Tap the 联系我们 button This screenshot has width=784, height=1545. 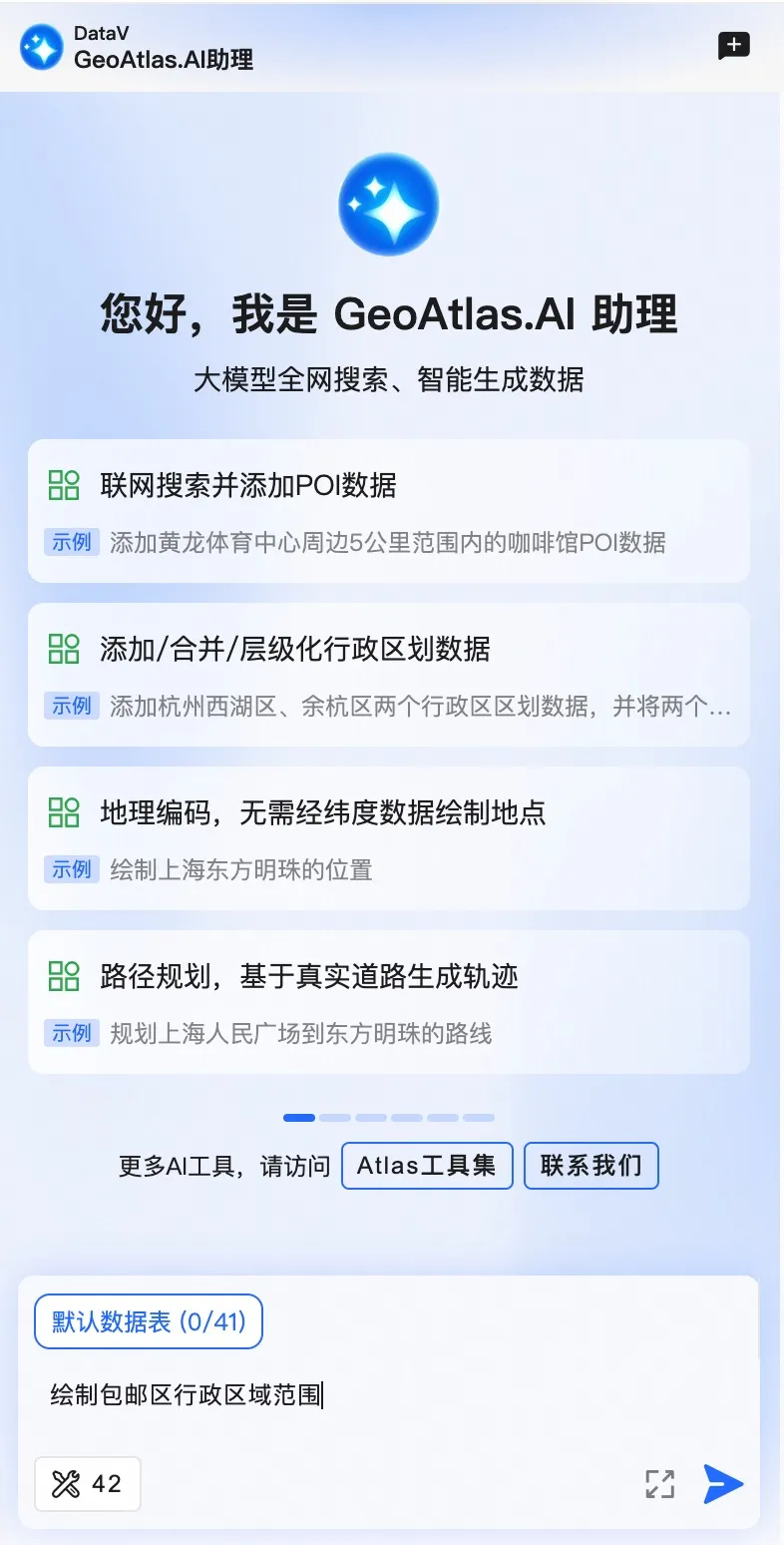coord(591,1166)
